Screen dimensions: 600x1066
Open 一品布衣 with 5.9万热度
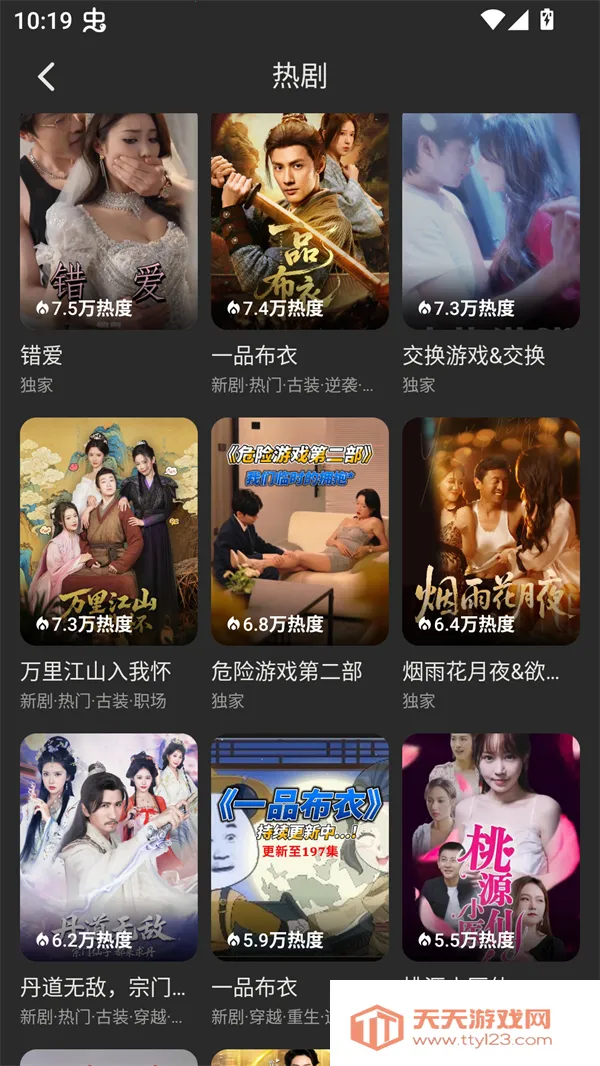[x=299, y=847]
